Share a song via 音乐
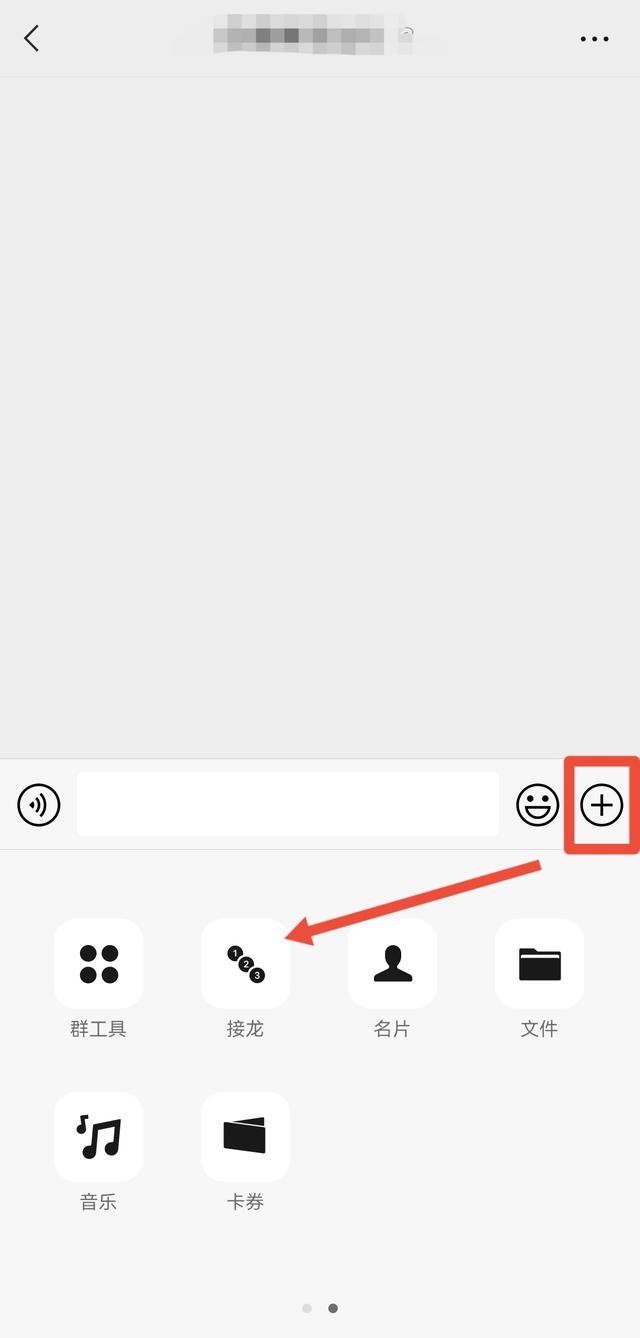The width and height of the screenshot is (640, 1338). coord(98,1137)
